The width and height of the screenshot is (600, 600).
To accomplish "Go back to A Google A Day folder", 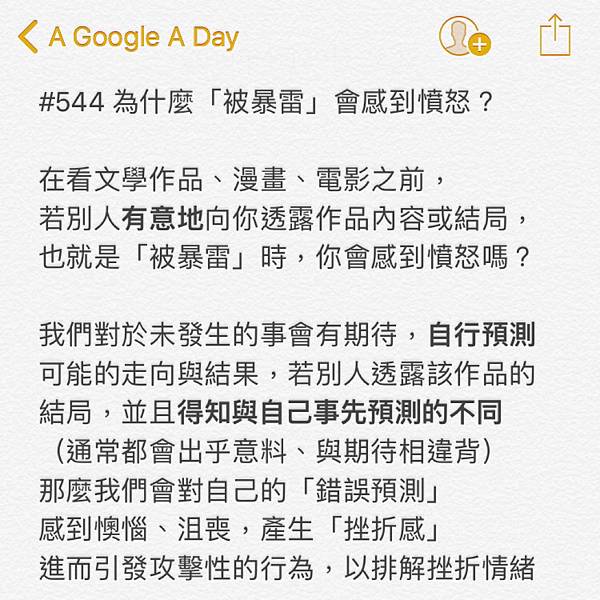I will click(x=128, y=38).
